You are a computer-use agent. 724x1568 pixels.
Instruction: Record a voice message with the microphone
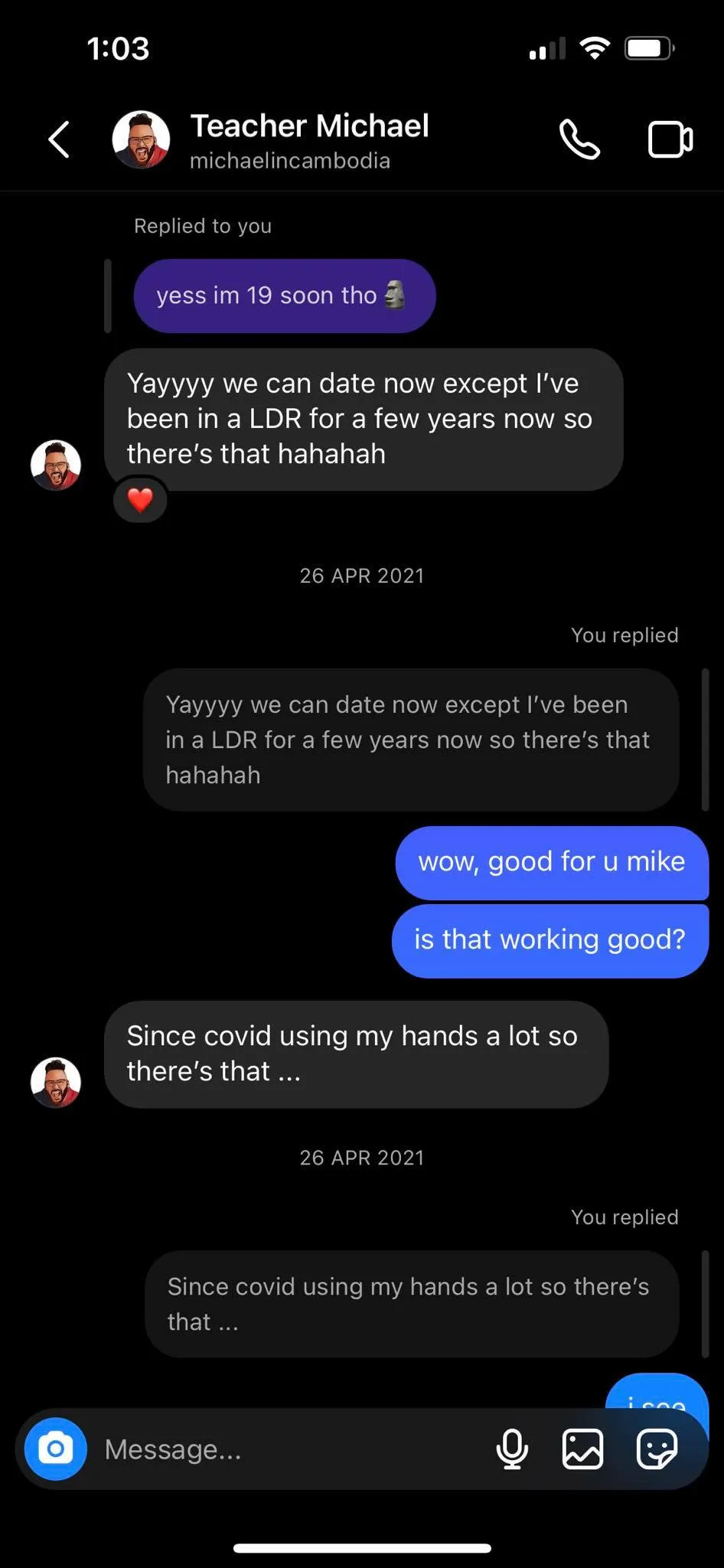pos(512,1449)
